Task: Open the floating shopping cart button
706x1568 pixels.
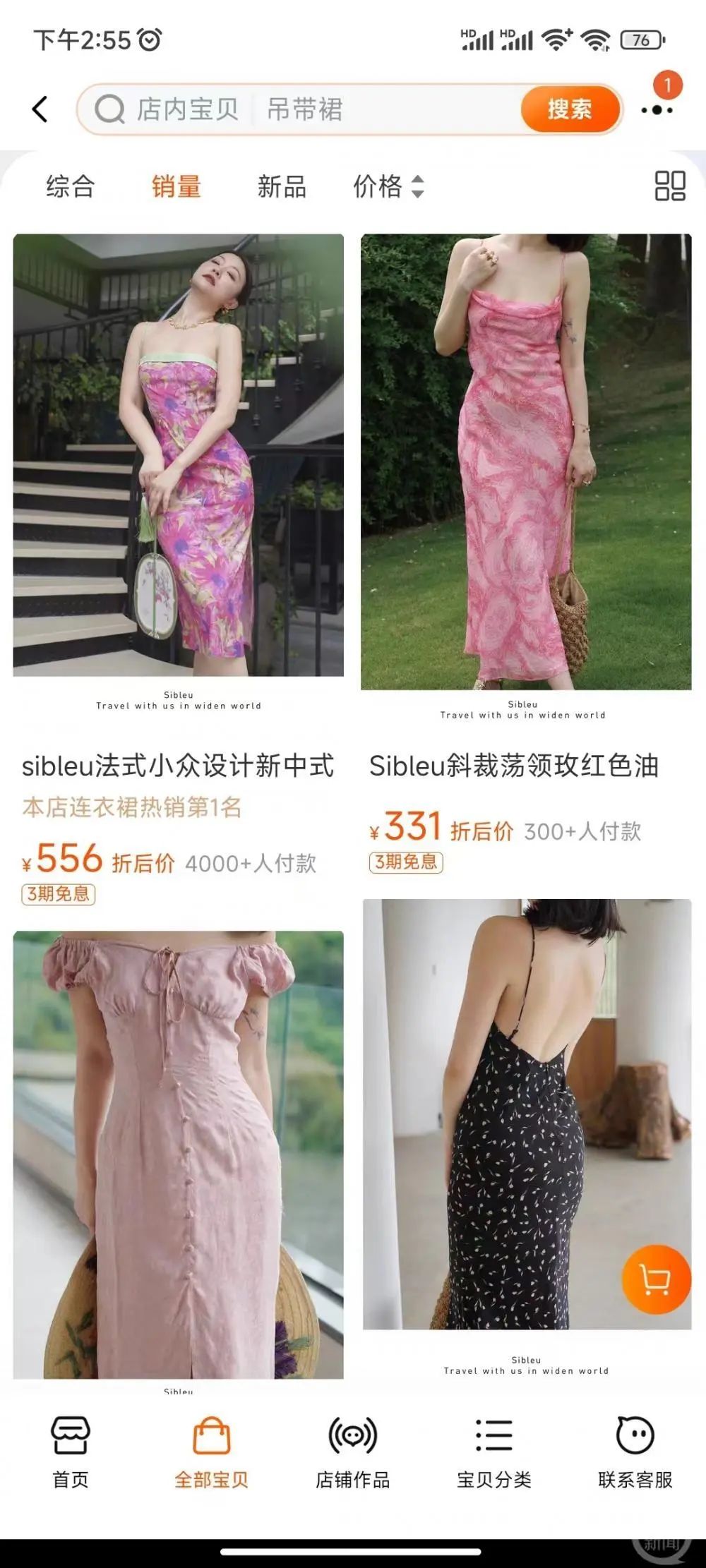Action: [655, 1279]
